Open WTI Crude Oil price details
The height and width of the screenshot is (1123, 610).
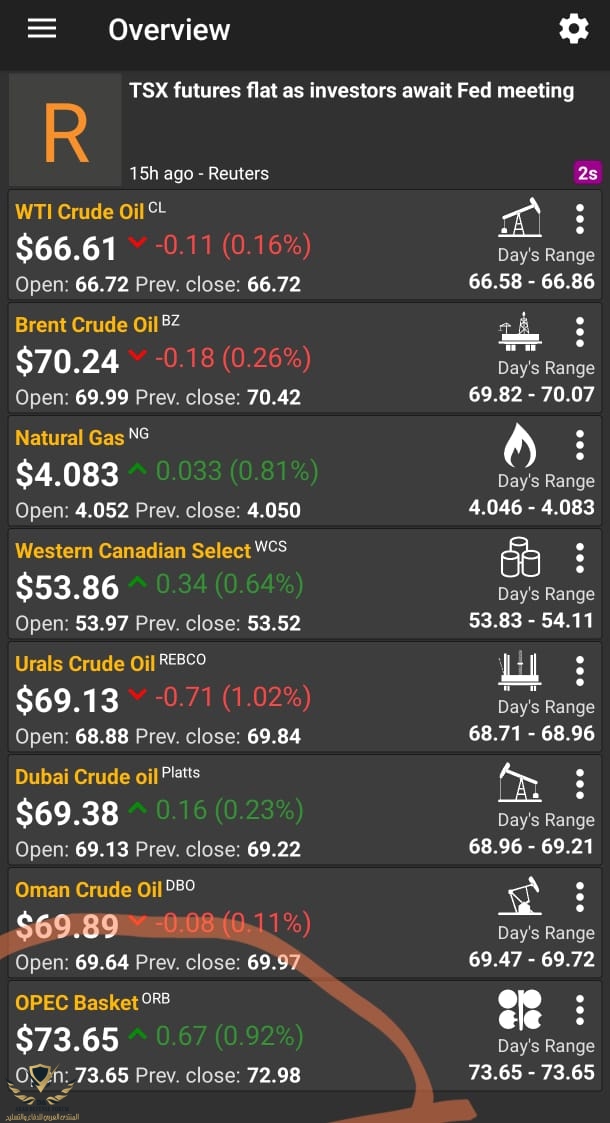250,246
